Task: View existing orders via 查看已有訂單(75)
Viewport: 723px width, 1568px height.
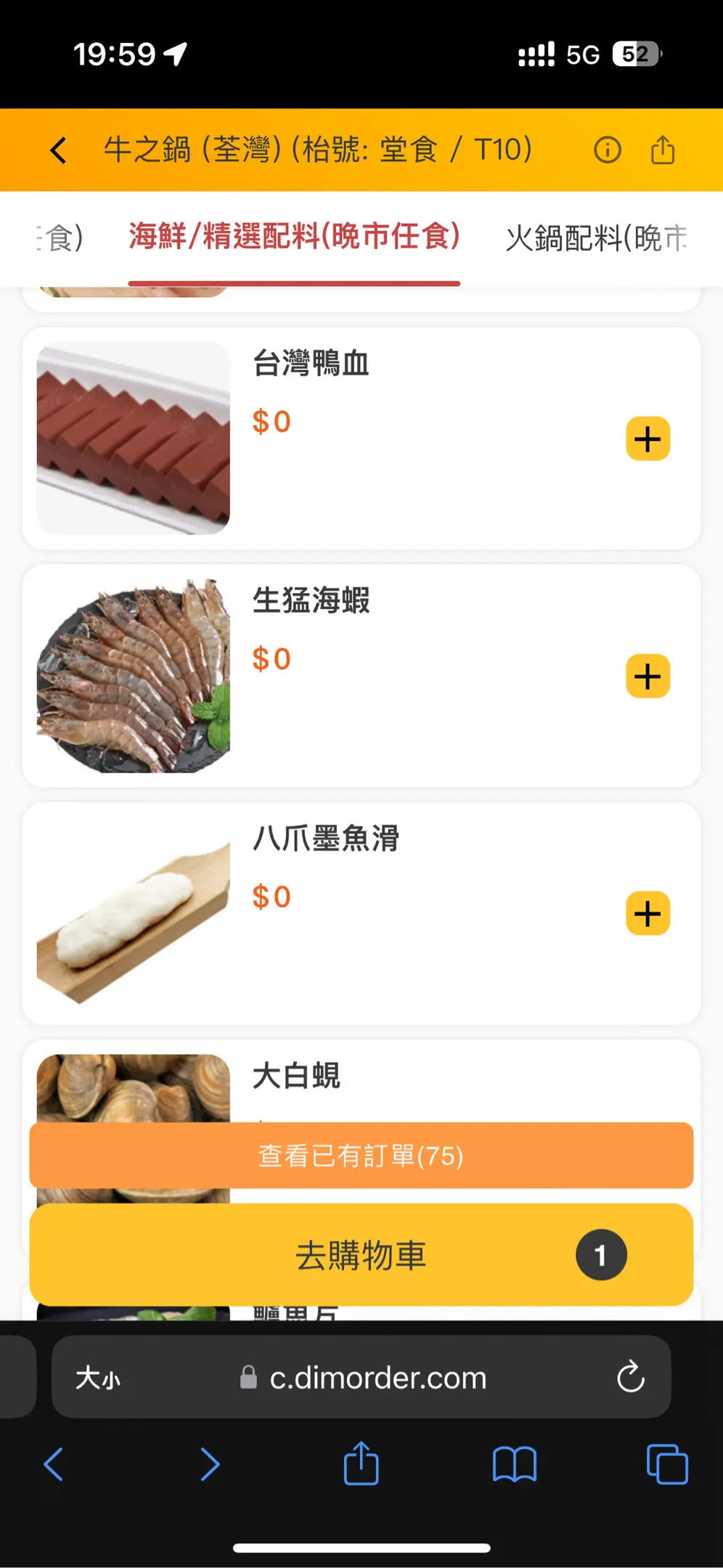Action: tap(361, 1156)
